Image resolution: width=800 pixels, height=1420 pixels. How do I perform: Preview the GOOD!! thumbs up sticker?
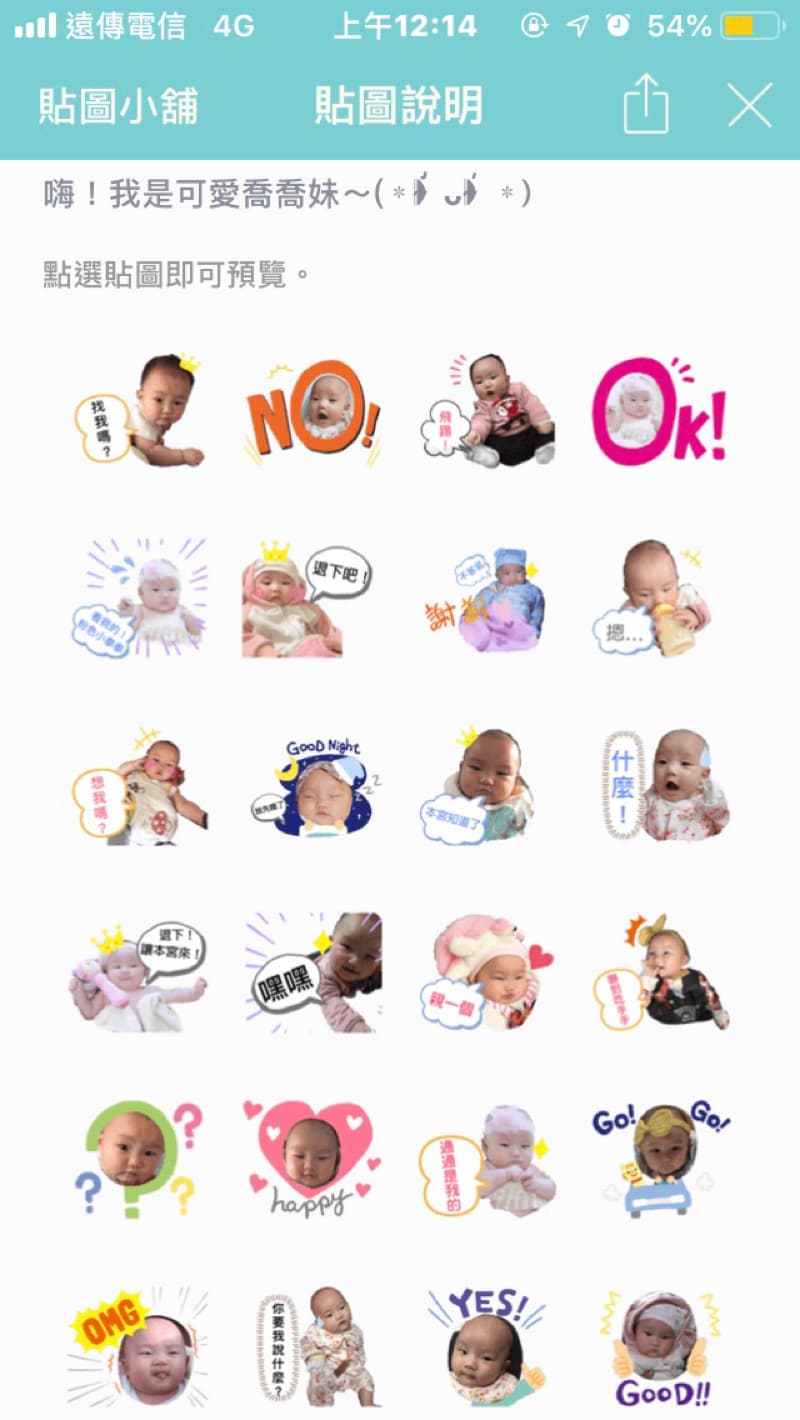point(660,1345)
